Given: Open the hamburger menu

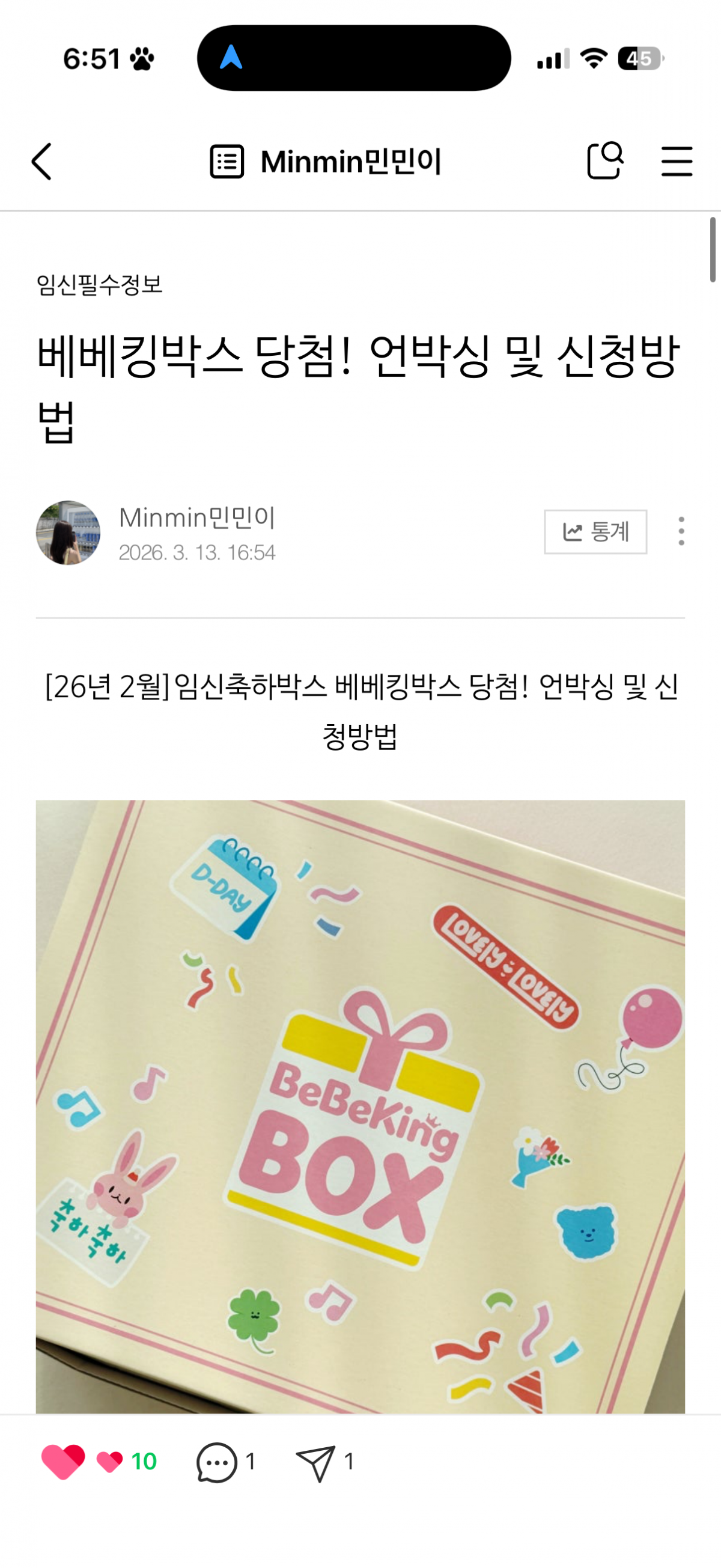Looking at the screenshot, I should (x=677, y=162).
